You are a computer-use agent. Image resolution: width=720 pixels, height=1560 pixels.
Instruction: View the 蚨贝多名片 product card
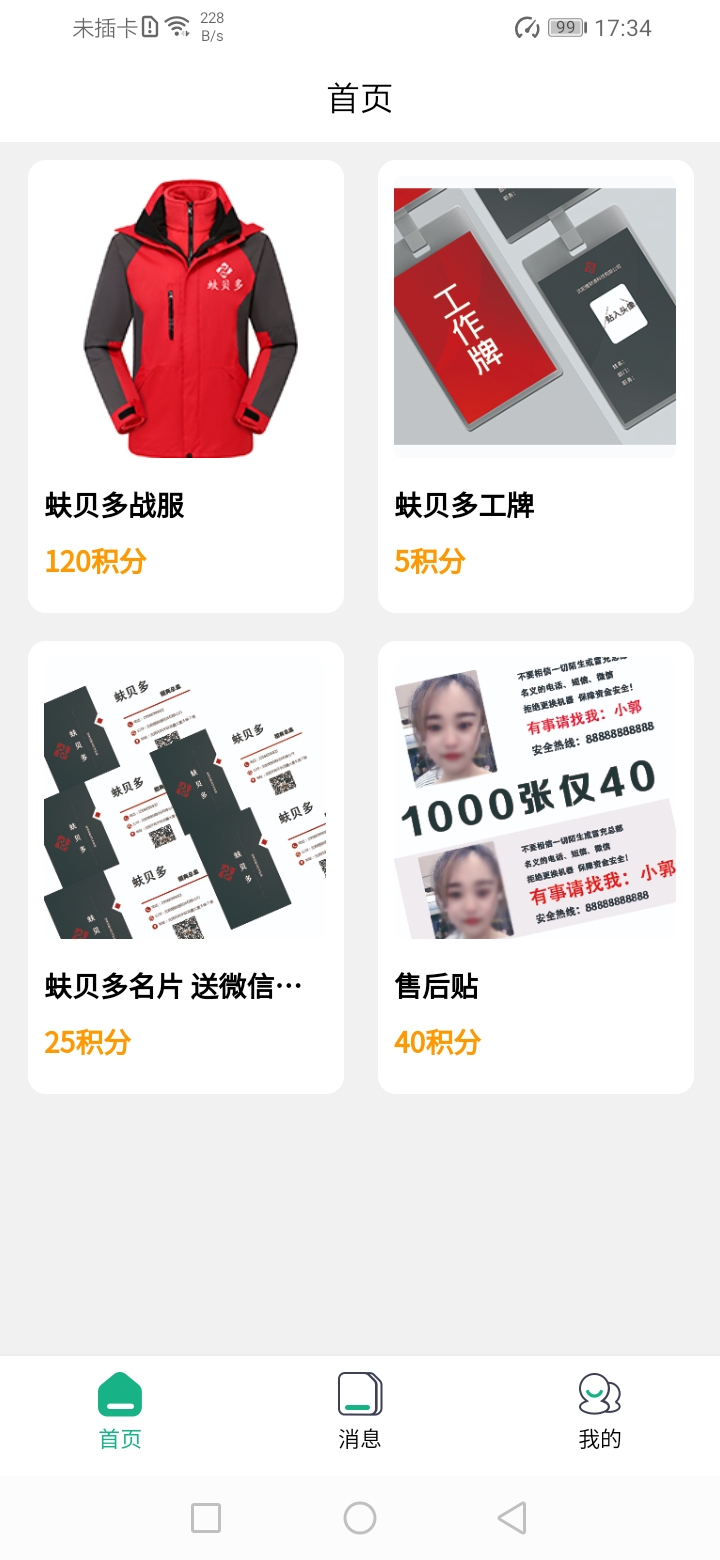[186, 867]
